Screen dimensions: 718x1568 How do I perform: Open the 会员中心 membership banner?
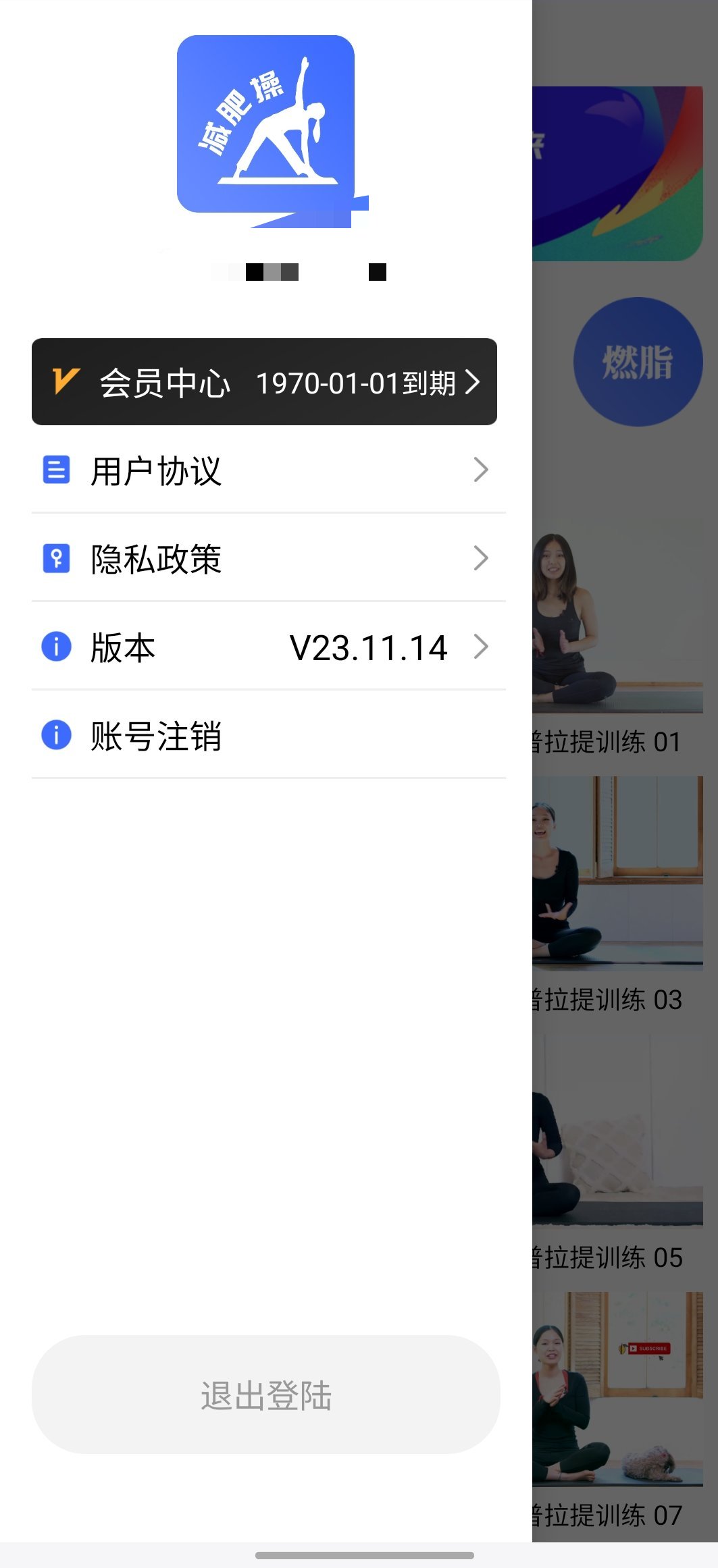264,382
